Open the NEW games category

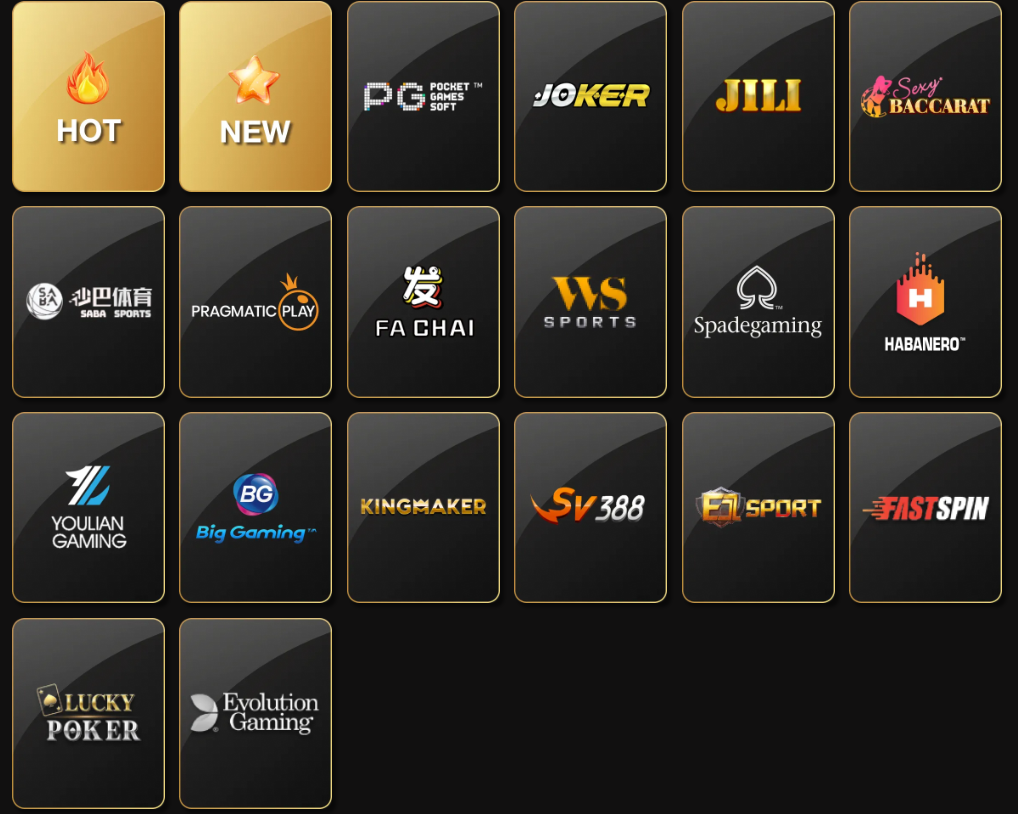tap(255, 97)
